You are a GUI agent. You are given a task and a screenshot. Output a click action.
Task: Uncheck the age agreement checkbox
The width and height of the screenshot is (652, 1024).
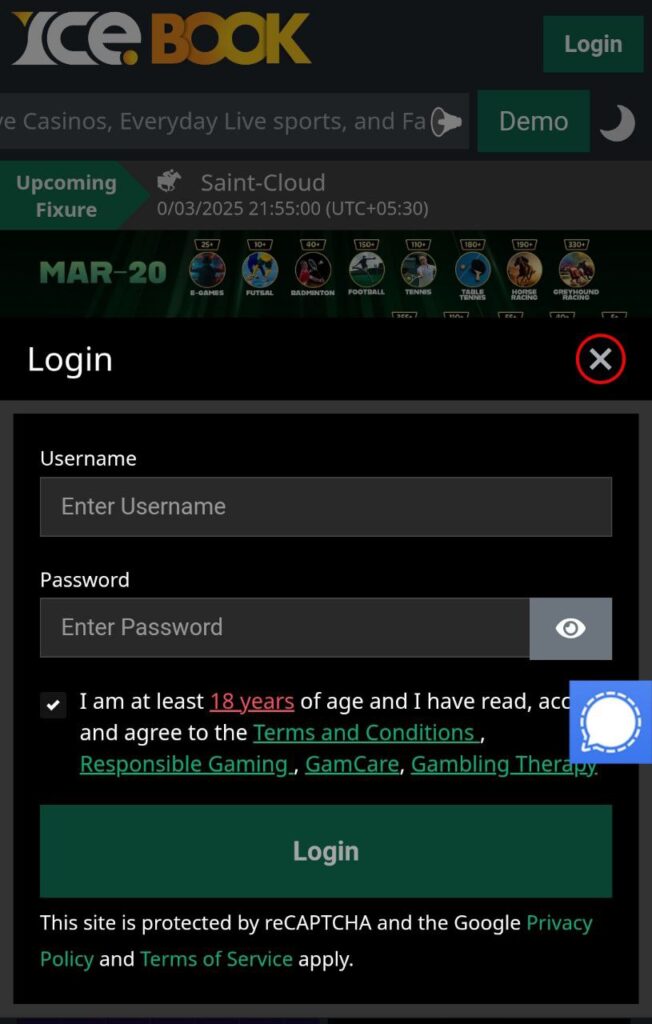(x=53, y=705)
